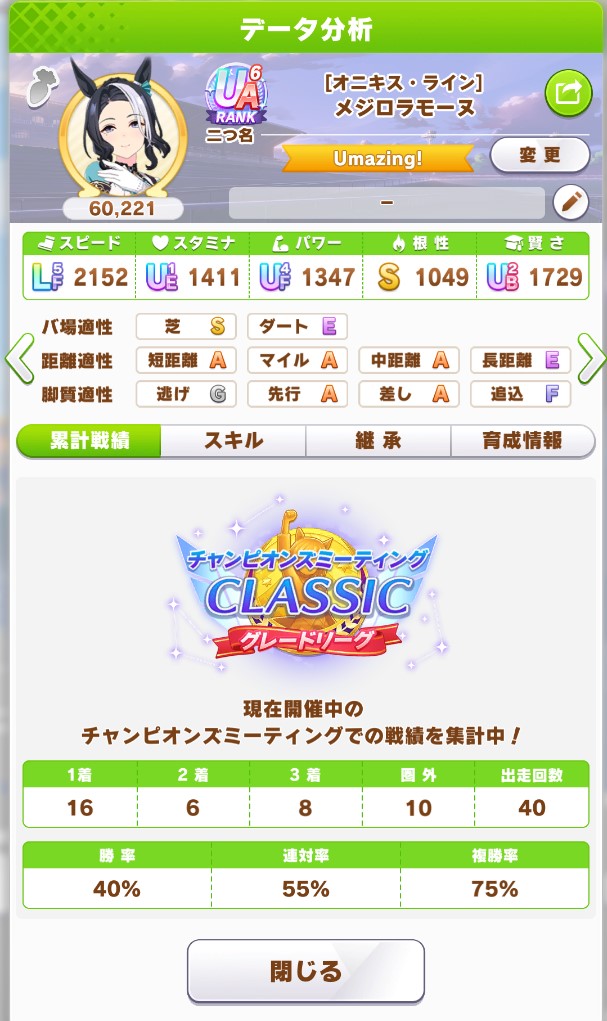Tap the green share icon
The image size is (607, 1021).
tap(568, 94)
